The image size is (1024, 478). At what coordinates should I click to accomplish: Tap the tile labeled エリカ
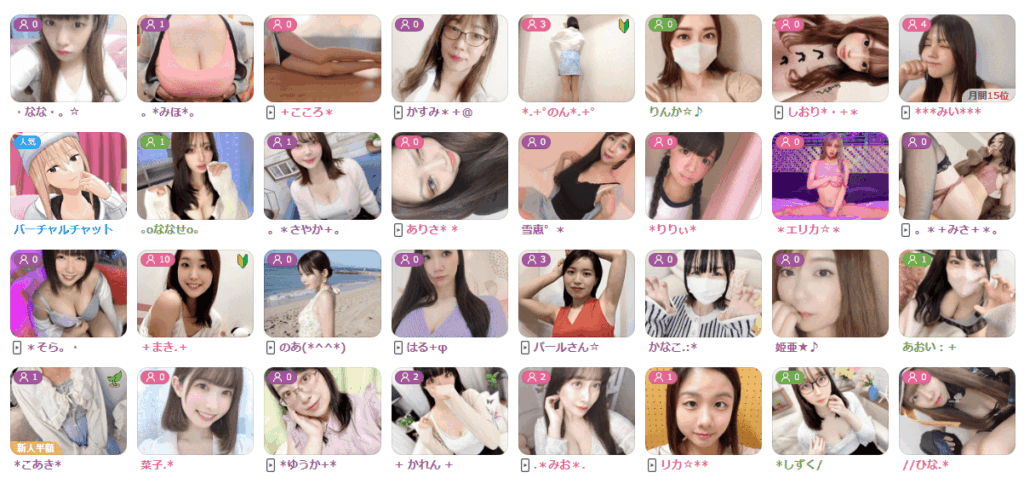[x=830, y=176]
